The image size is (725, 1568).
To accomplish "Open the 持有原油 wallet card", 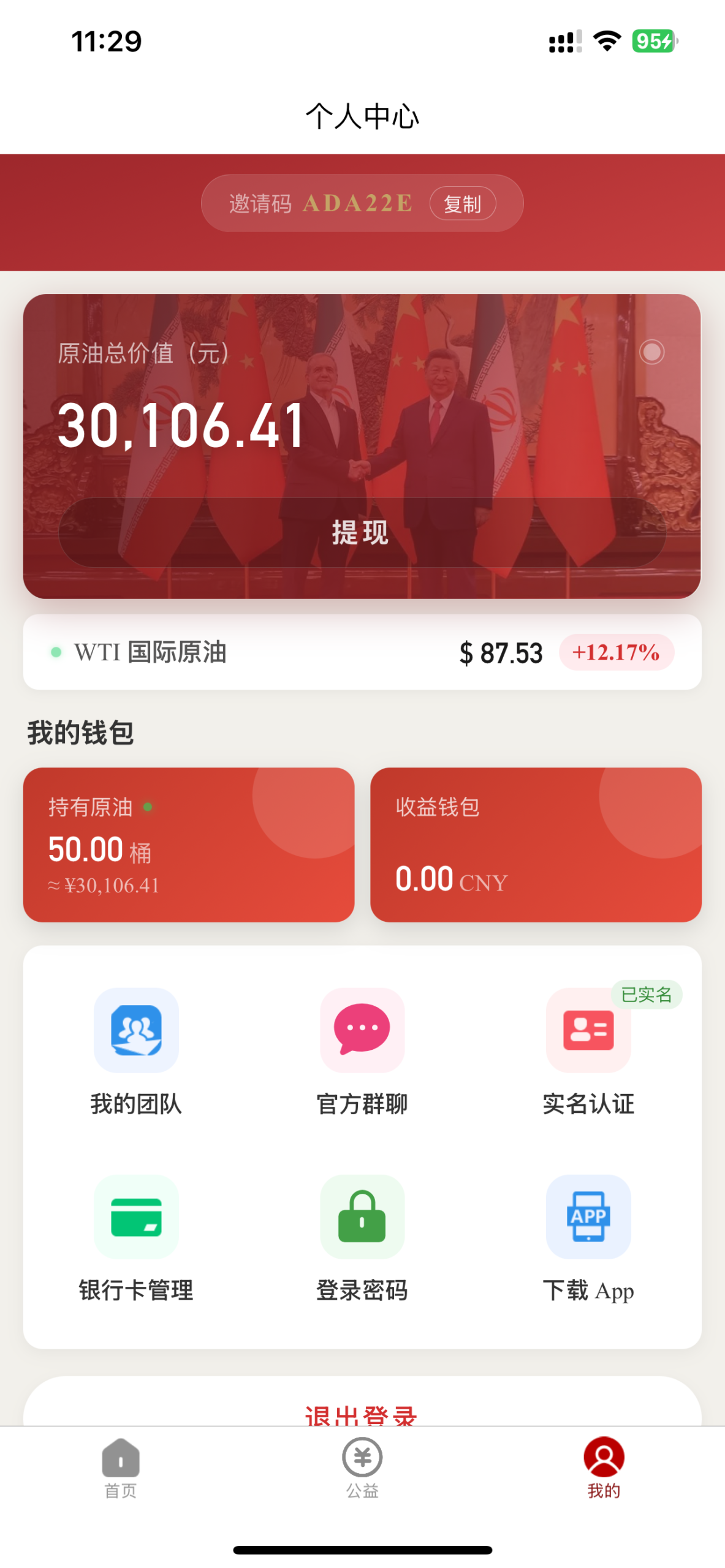I will click(x=189, y=844).
